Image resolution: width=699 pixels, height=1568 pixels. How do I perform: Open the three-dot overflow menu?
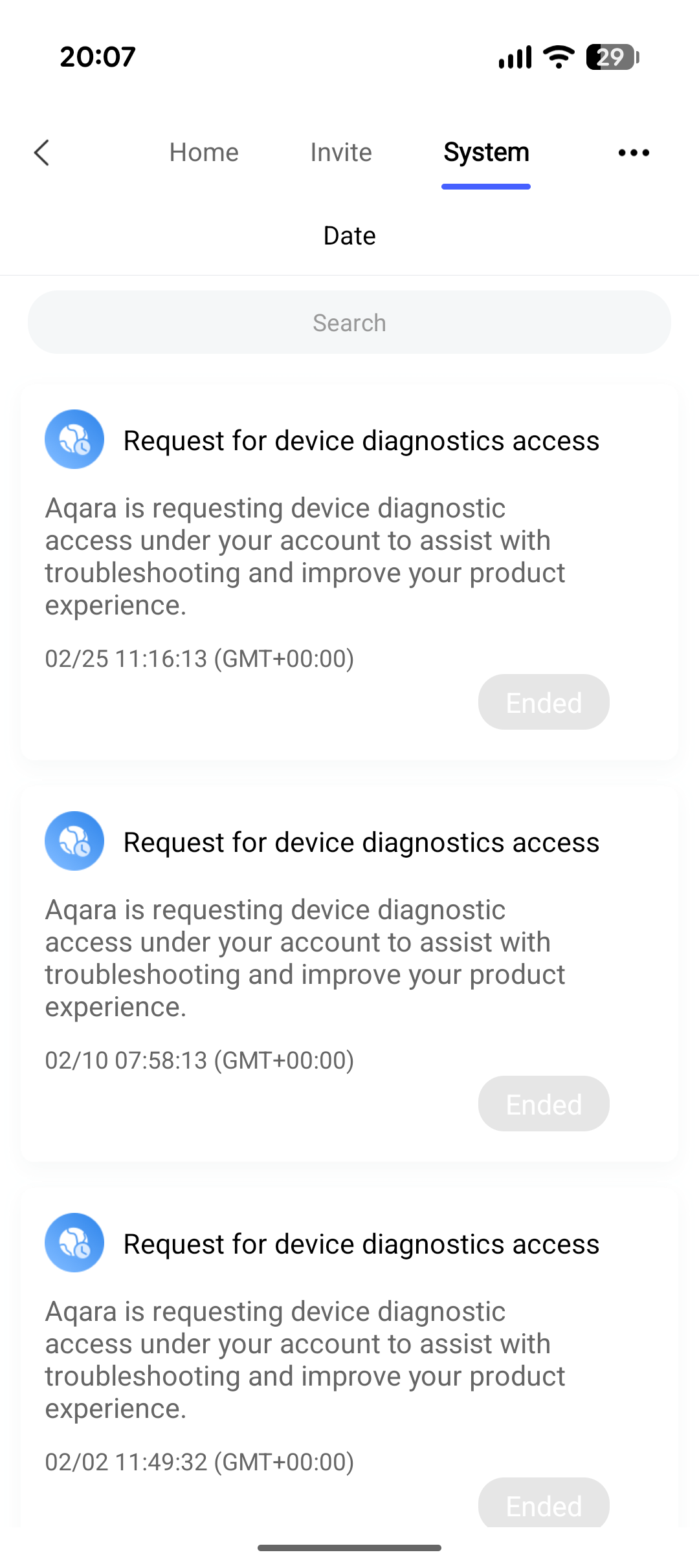pos(634,153)
